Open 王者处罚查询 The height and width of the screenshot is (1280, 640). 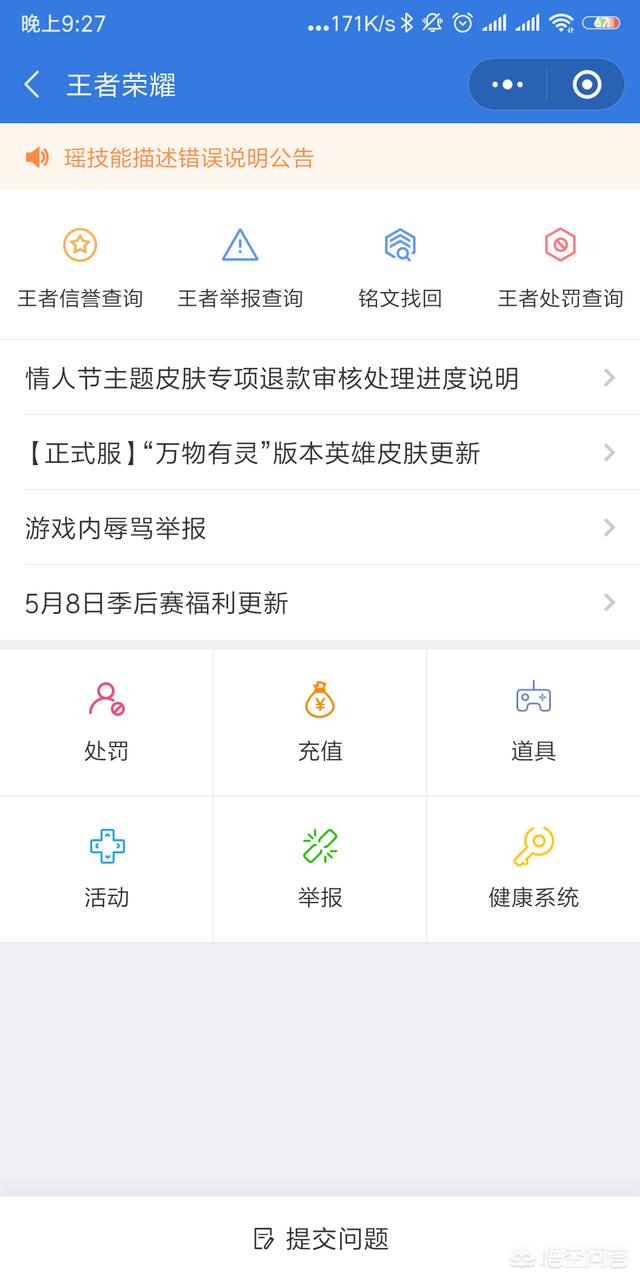[560, 265]
